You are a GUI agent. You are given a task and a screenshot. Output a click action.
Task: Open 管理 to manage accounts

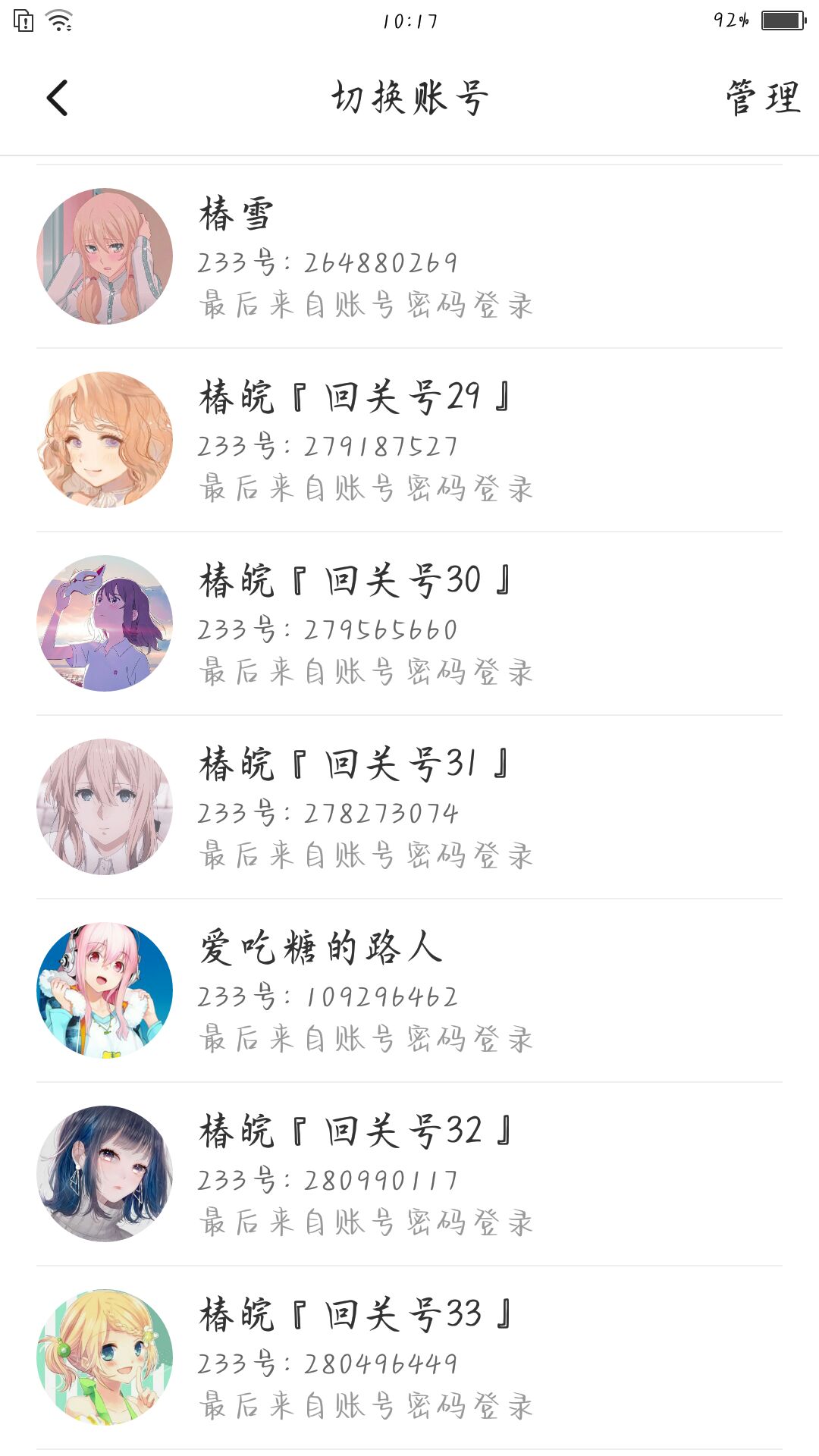point(762,98)
